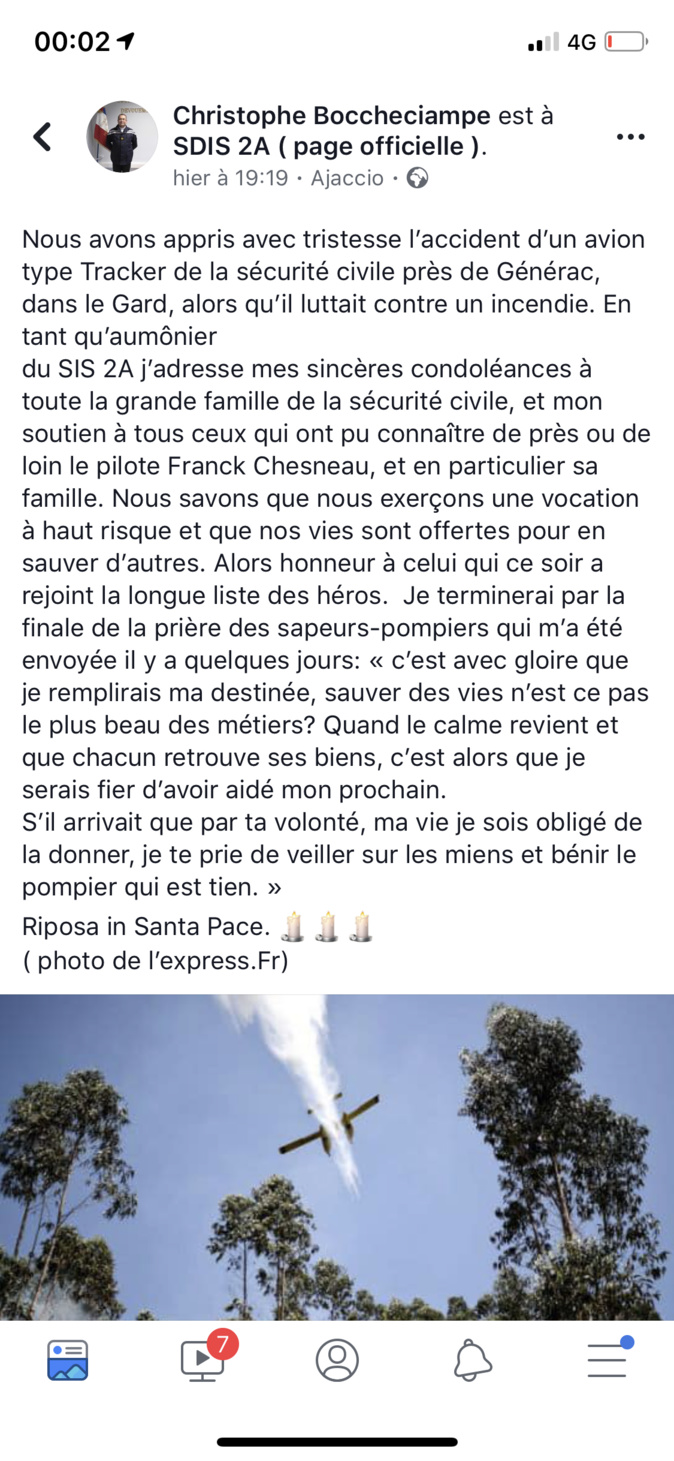
Task: Go back using the arrow
Action: [x=42, y=137]
